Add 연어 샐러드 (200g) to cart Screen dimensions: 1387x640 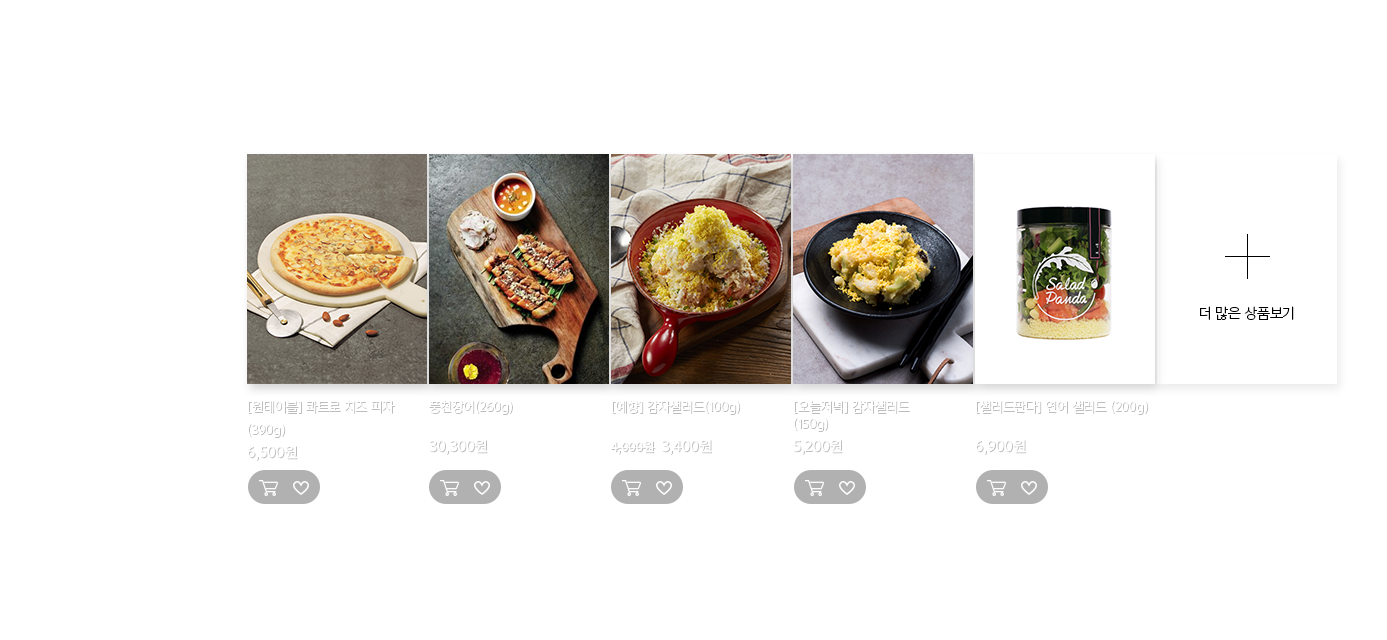(997, 488)
